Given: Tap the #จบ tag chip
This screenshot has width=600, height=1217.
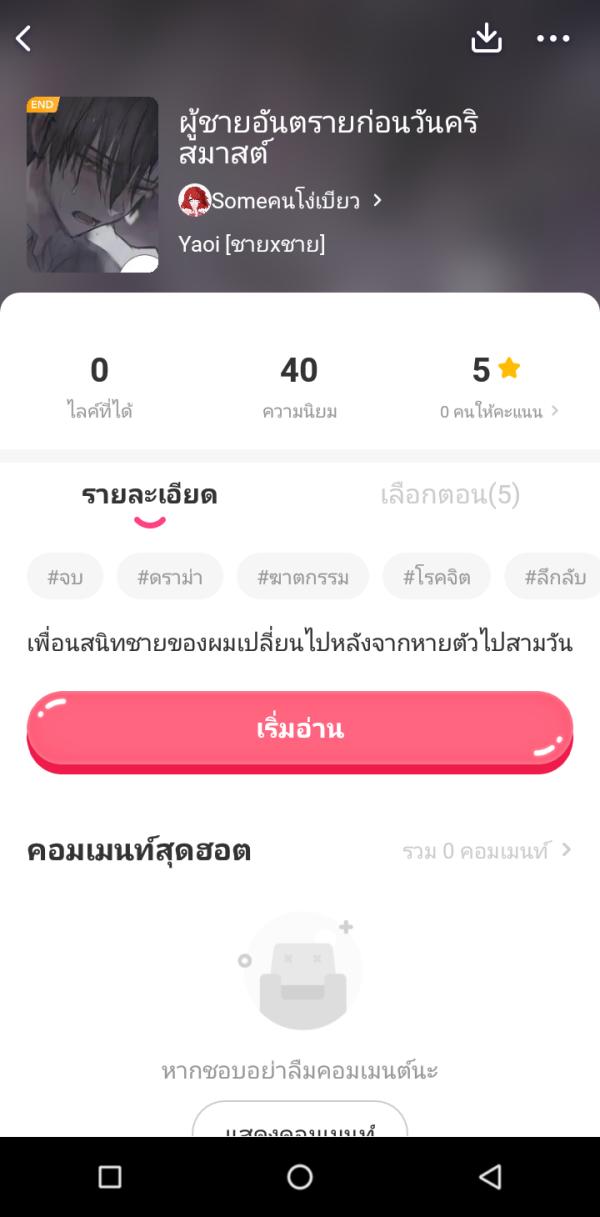Looking at the screenshot, I should [65, 577].
